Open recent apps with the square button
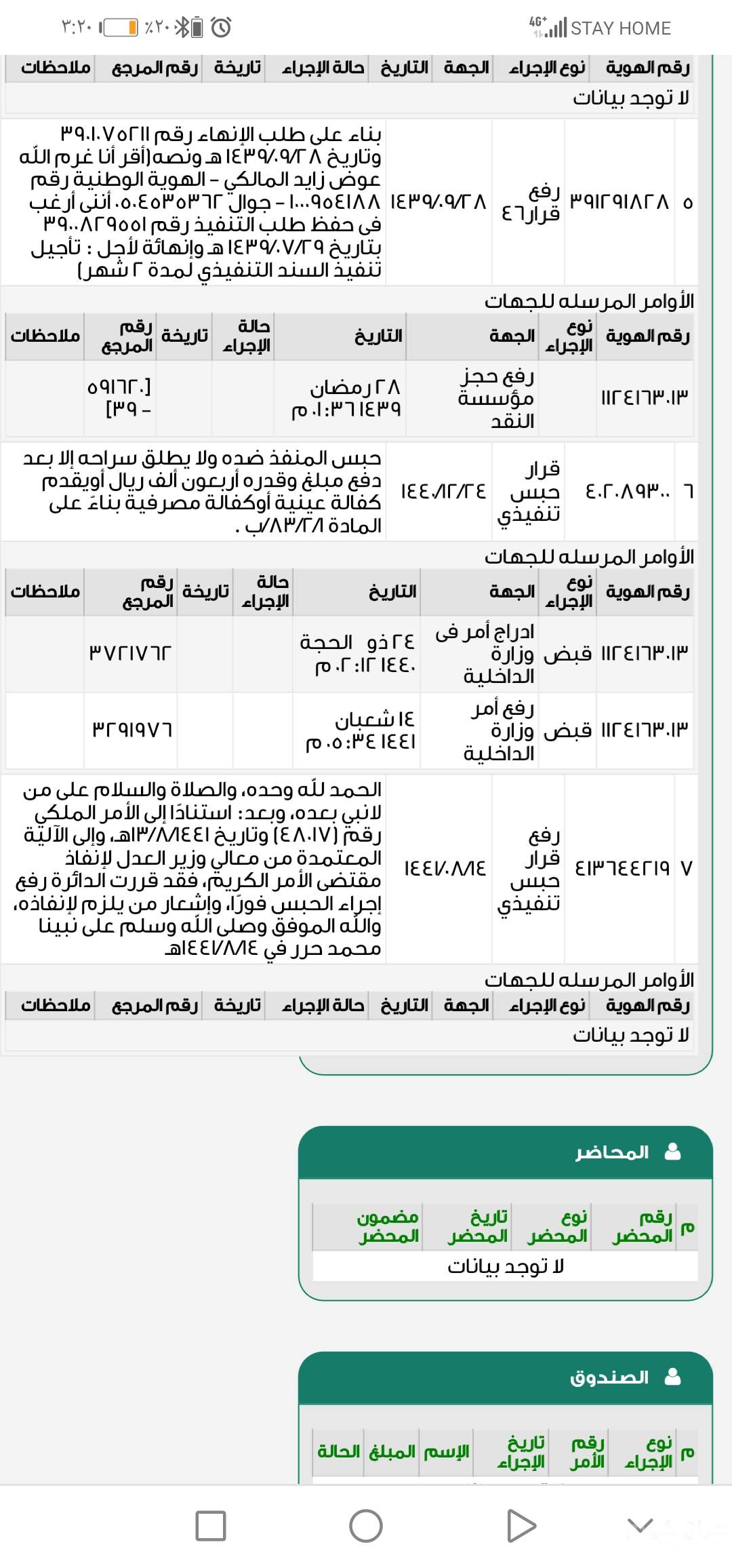Screen dimensions: 732x1568 [x=211, y=1526]
